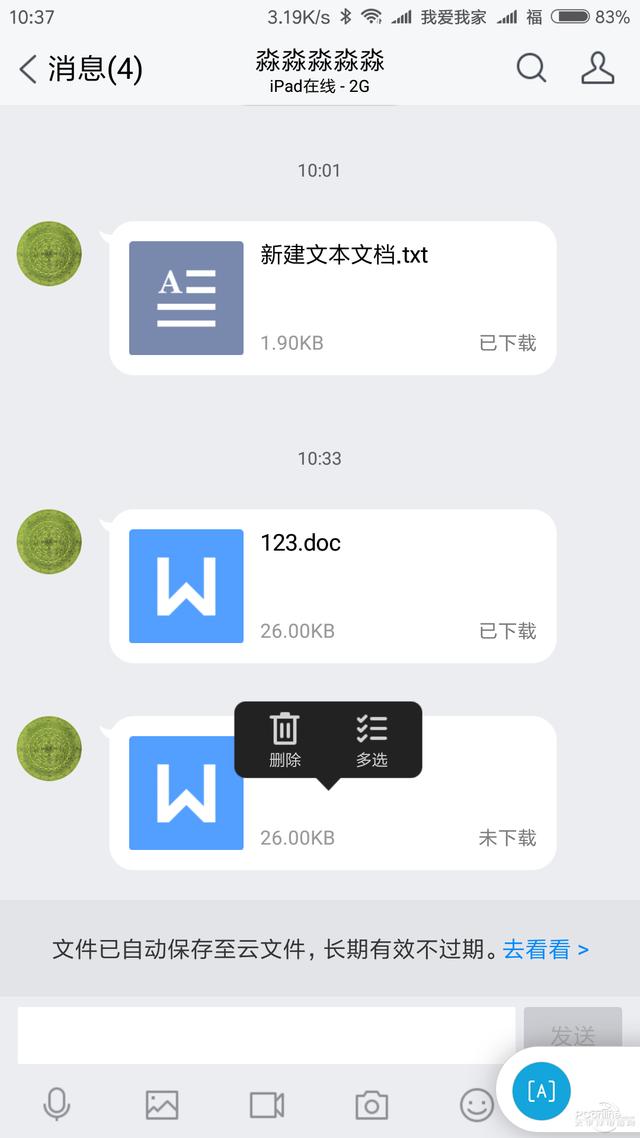Tap the blue floating [A] button
This screenshot has height=1138, width=640.
(x=541, y=1091)
